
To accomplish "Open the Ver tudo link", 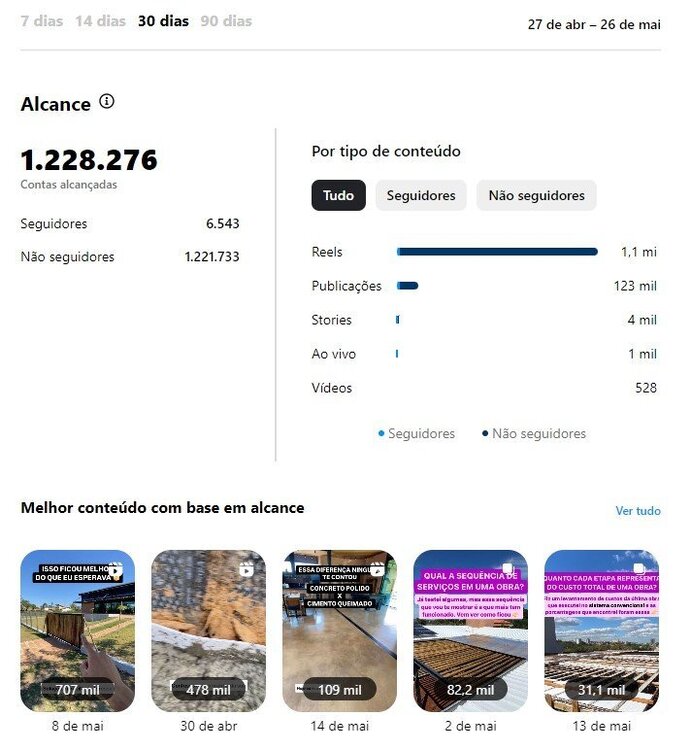I will click(x=637, y=511).
